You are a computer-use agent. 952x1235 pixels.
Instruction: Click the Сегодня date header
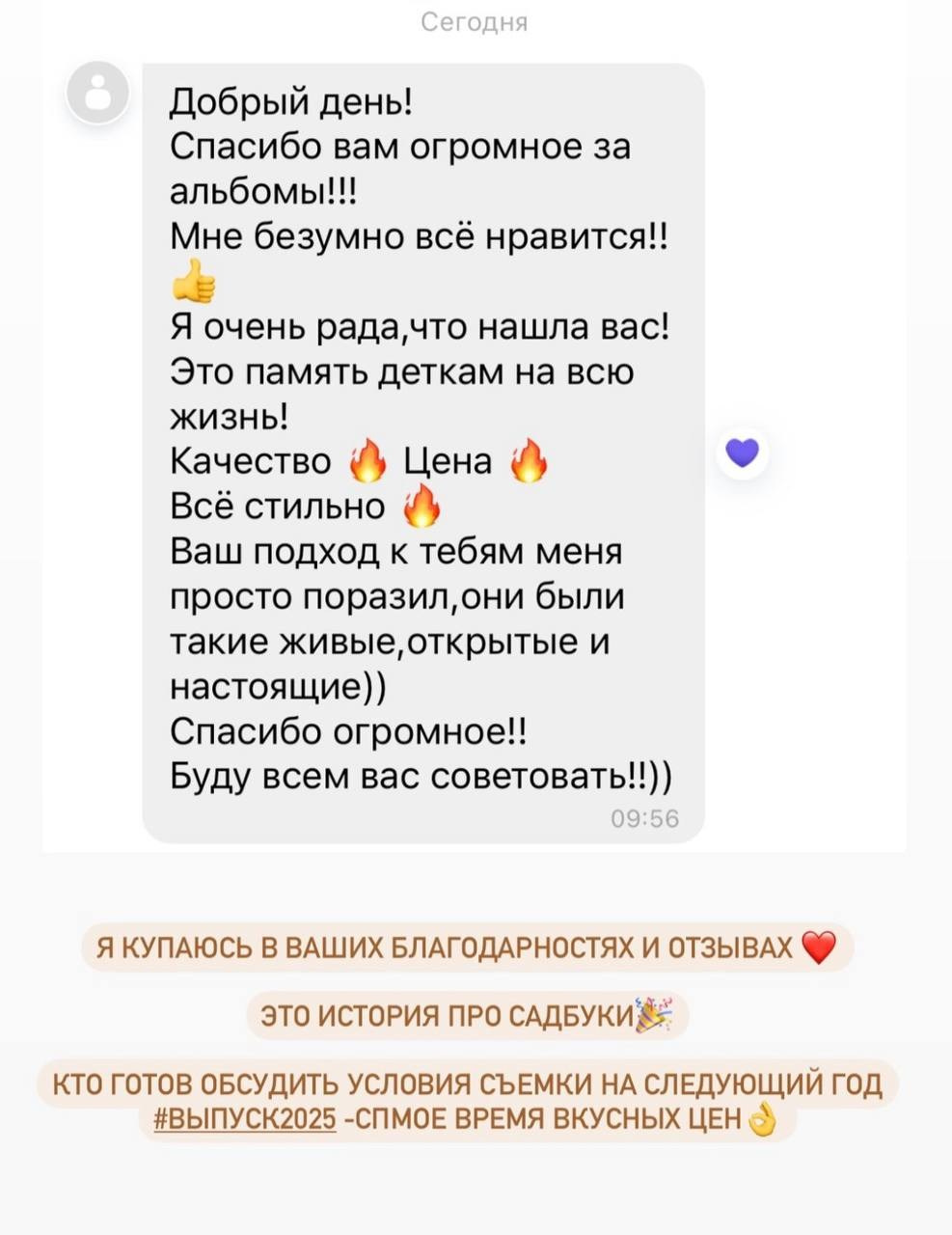pyautogui.click(x=476, y=21)
